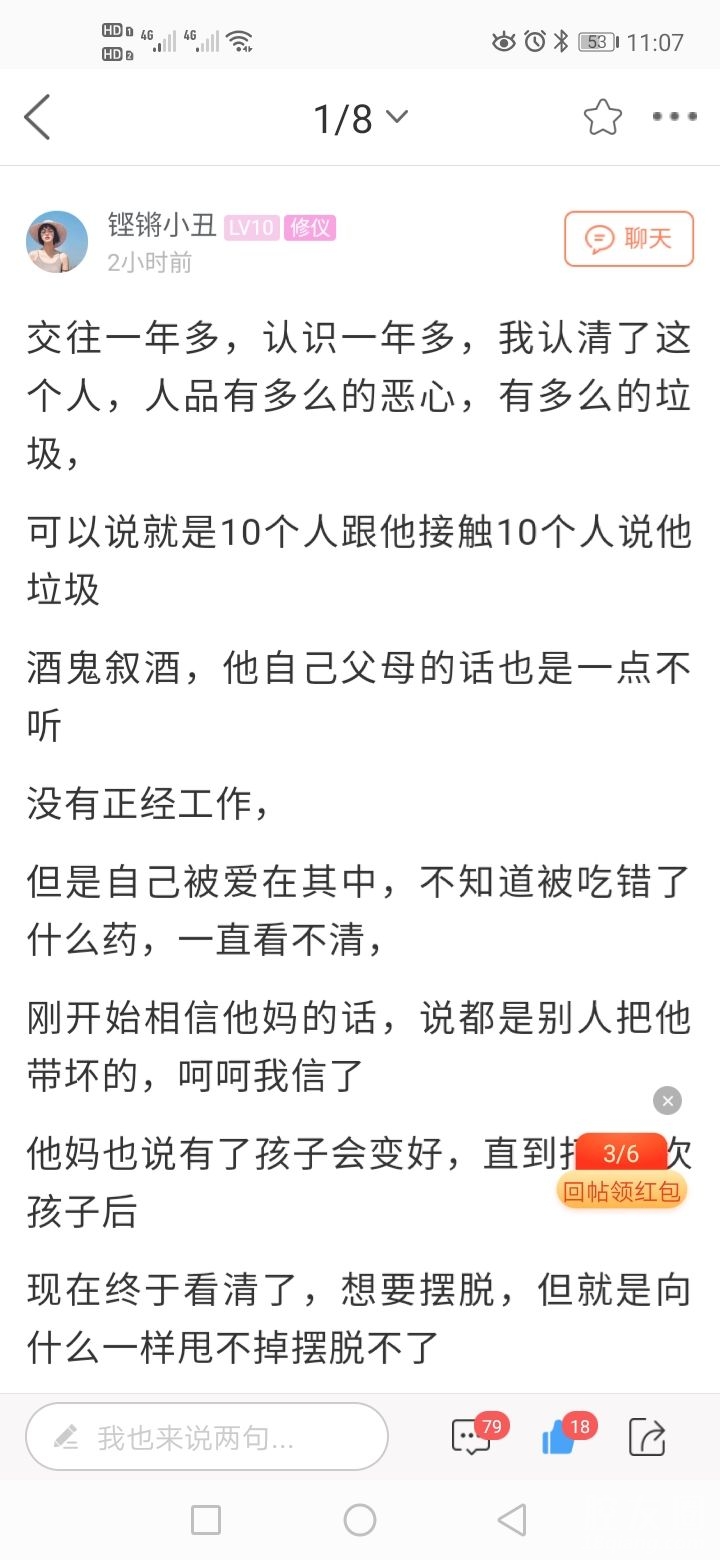
Task: View the 79 comments
Action: tap(472, 1437)
